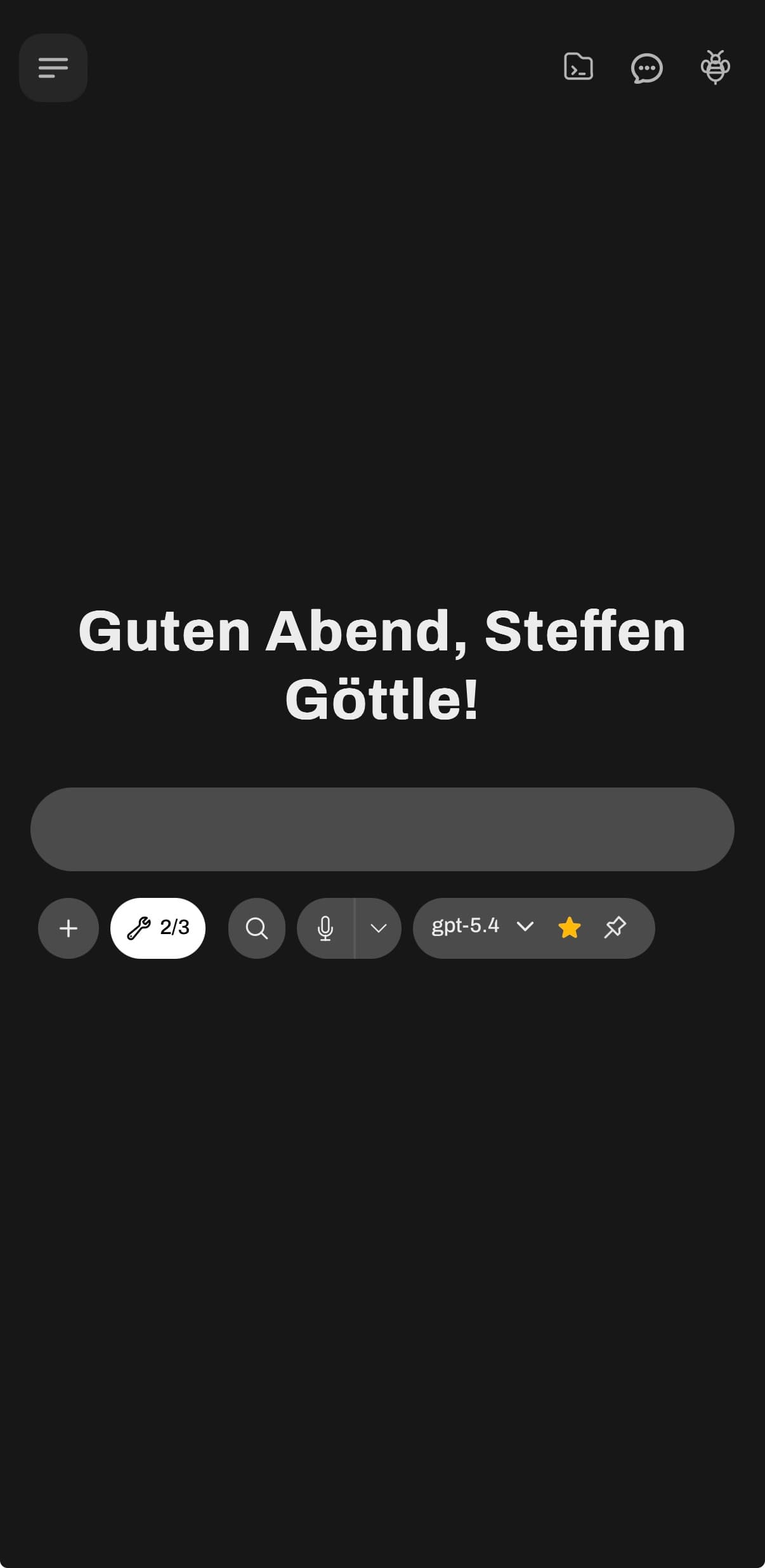Open the terminal folder icon
The height and width of the screenshot is (1568, 765).
click(578, 67)
